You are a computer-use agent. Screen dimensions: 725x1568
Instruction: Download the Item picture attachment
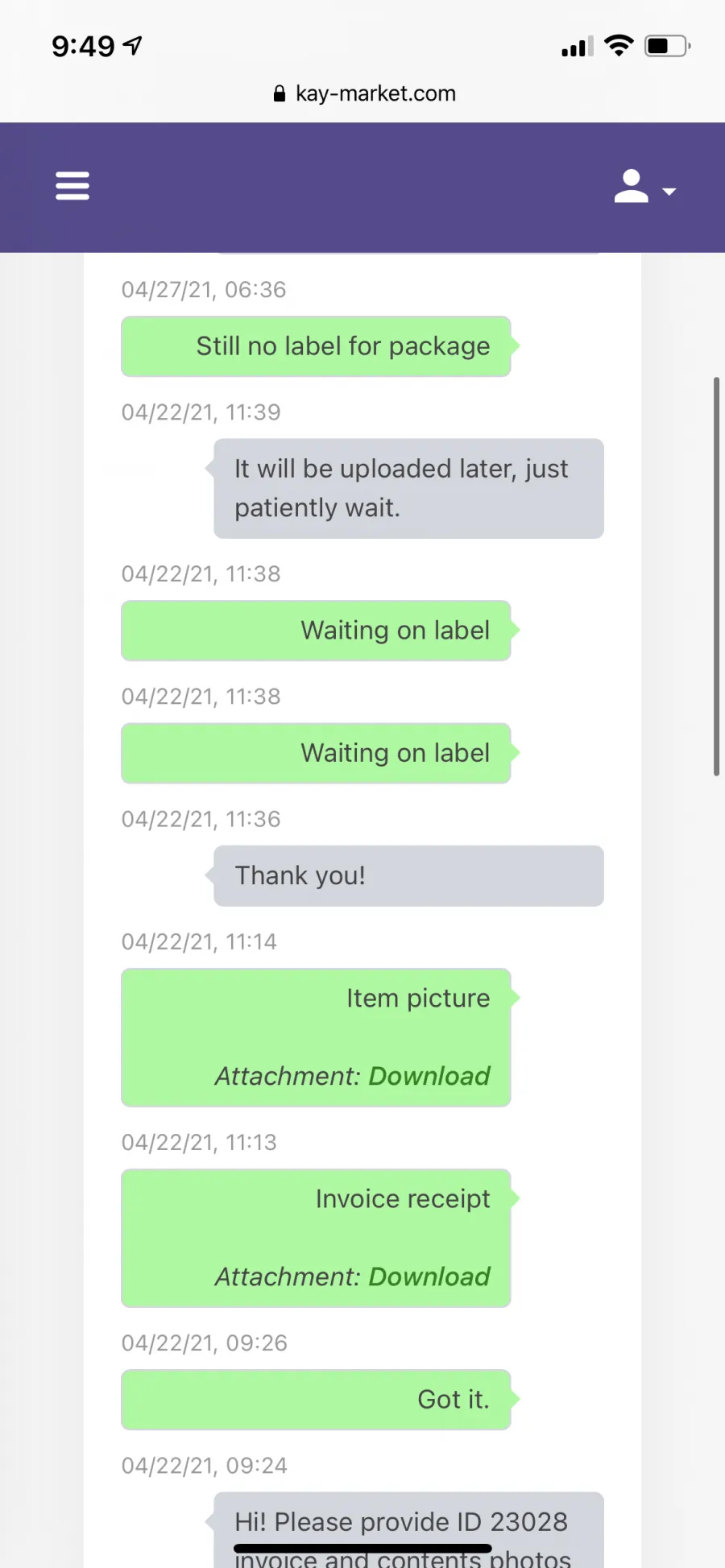click(x=429, y=1076)
